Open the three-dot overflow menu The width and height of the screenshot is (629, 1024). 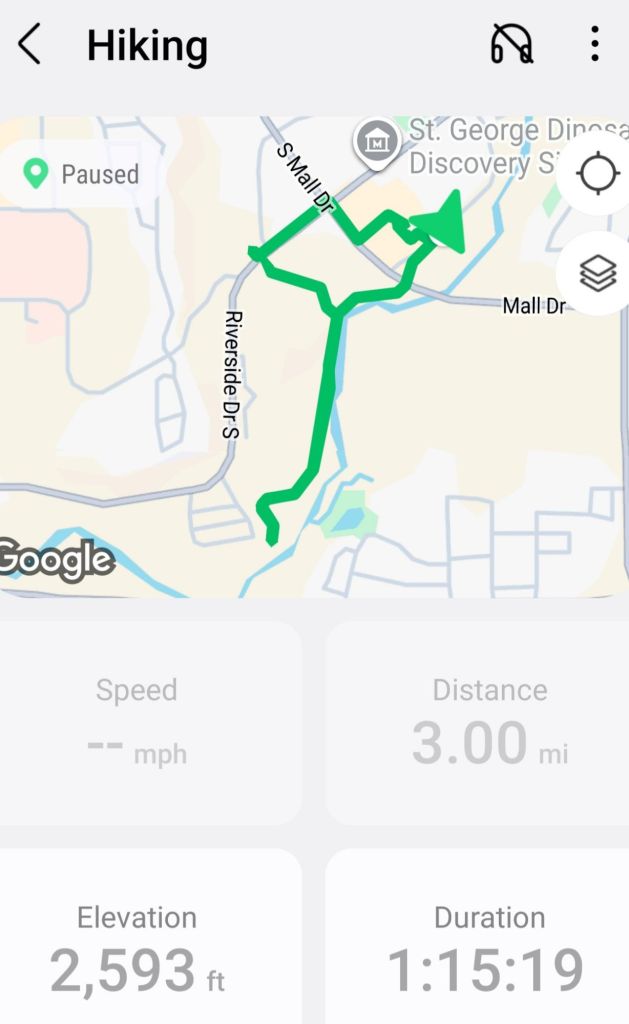point(594,45)
